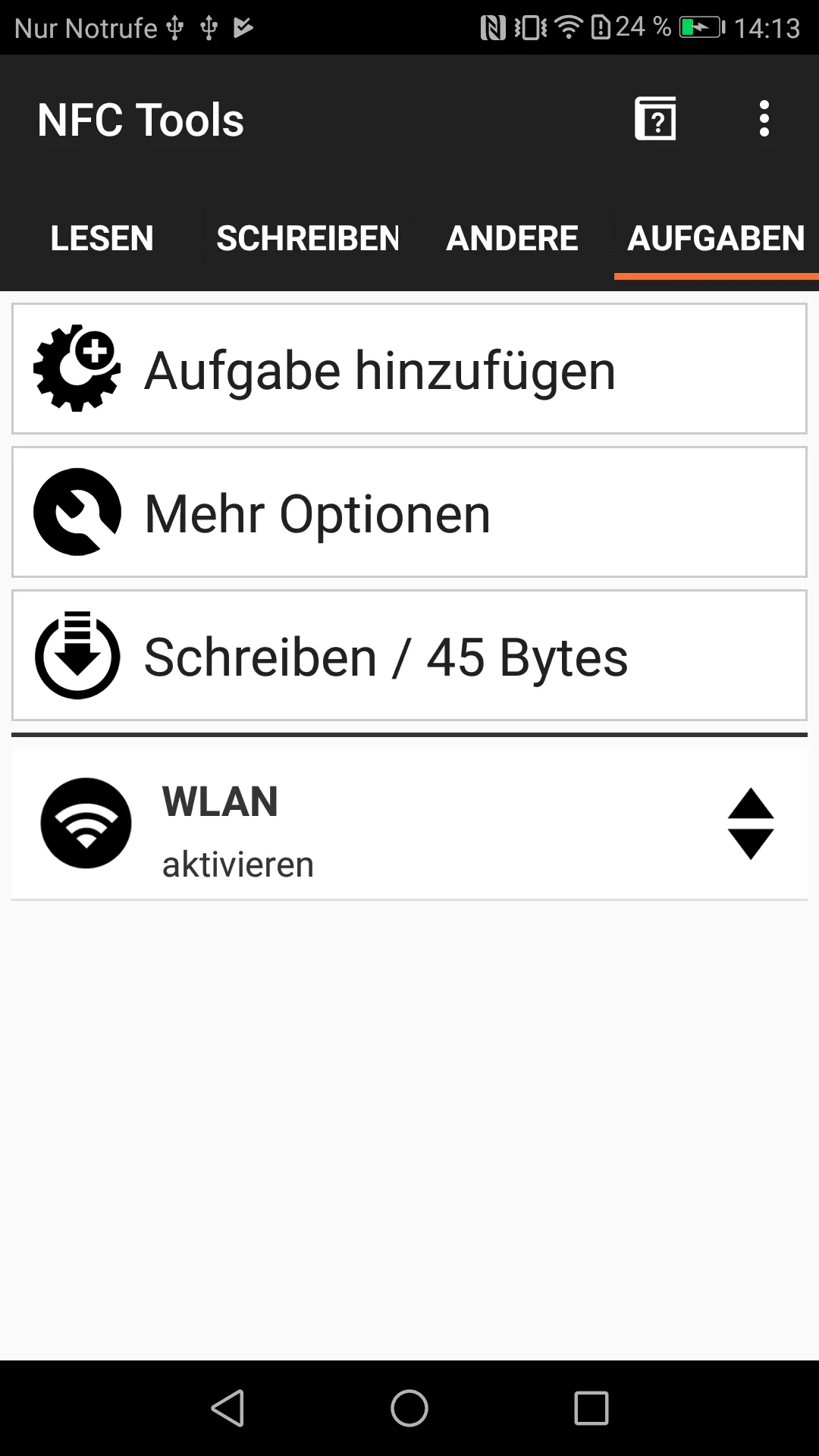
Task: Tap Schreiben / 45 Bytes
Action: point(409,655)
